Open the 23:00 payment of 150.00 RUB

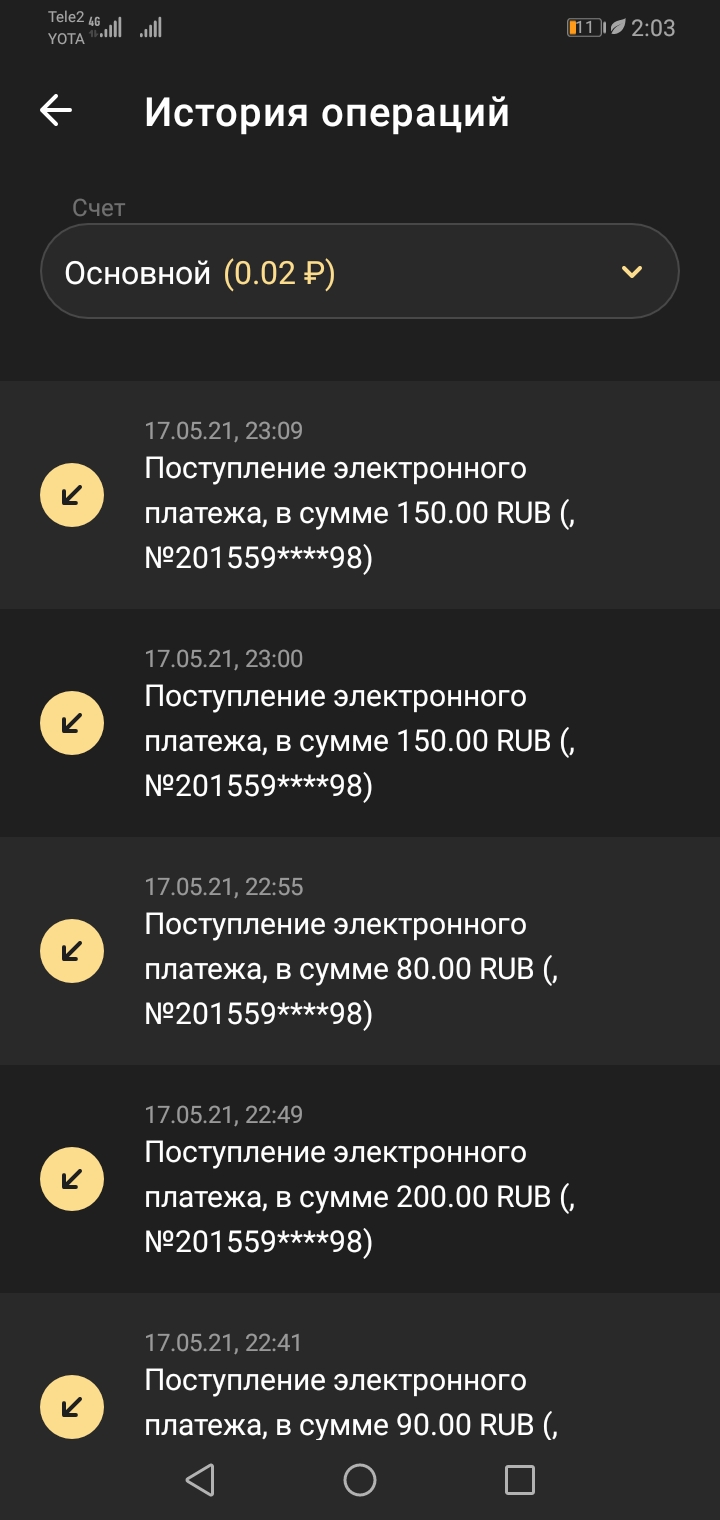[359, 723]
